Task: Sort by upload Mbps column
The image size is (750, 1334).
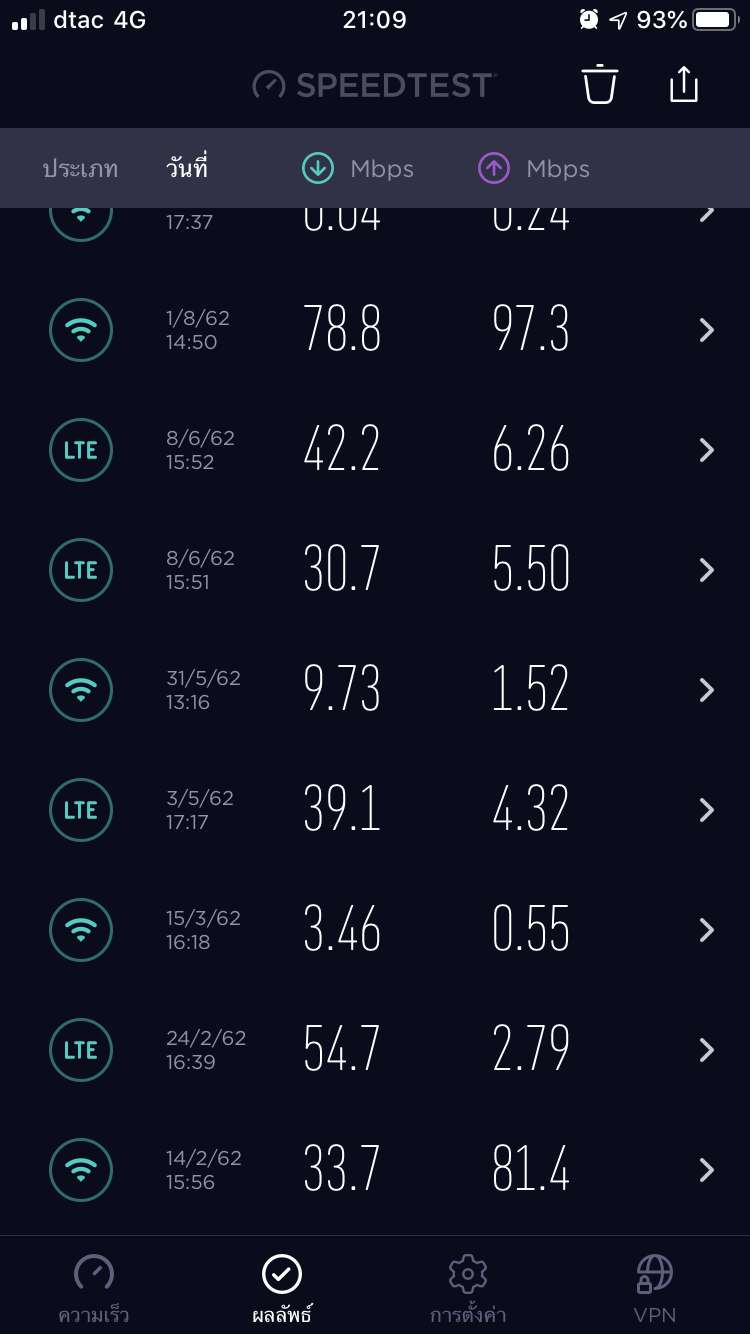Action: tap(534, 169)
